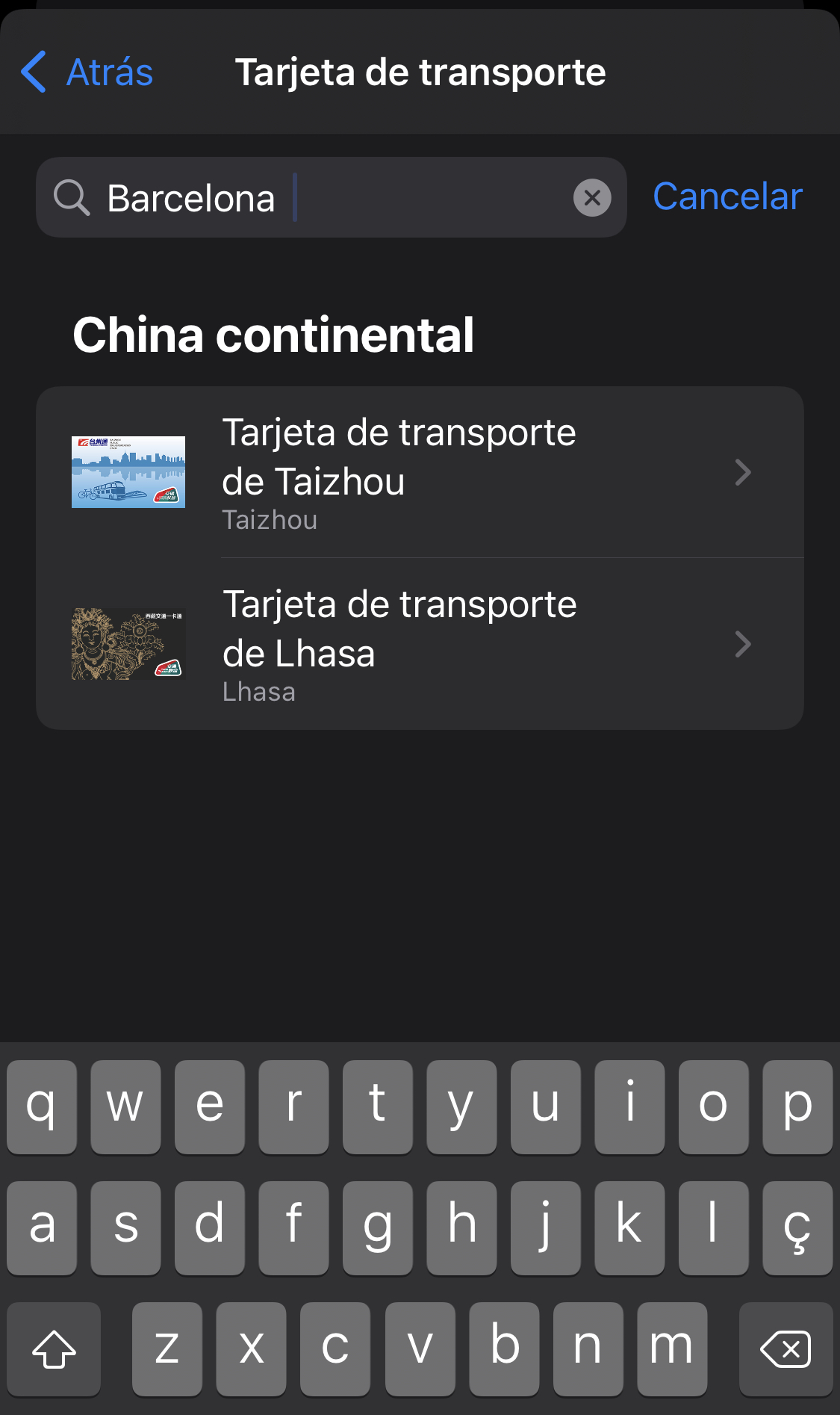The image size is (840, 1415).
Task: Select Tarjeta de transporte de Lhasa
Action: tap(420, 644)
